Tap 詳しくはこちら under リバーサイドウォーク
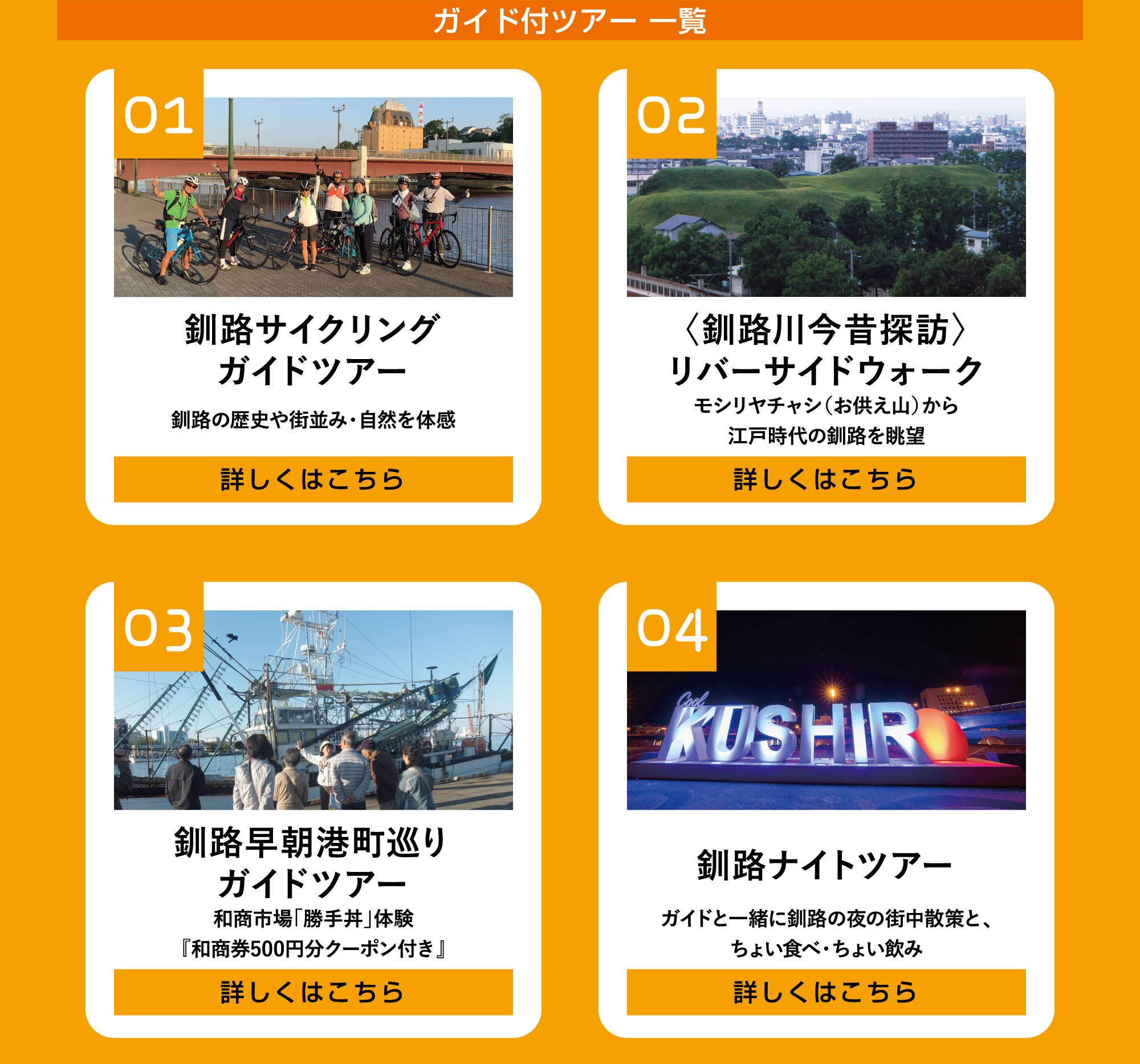This screenshot has height=1064, width=1140. coord(826,479)
